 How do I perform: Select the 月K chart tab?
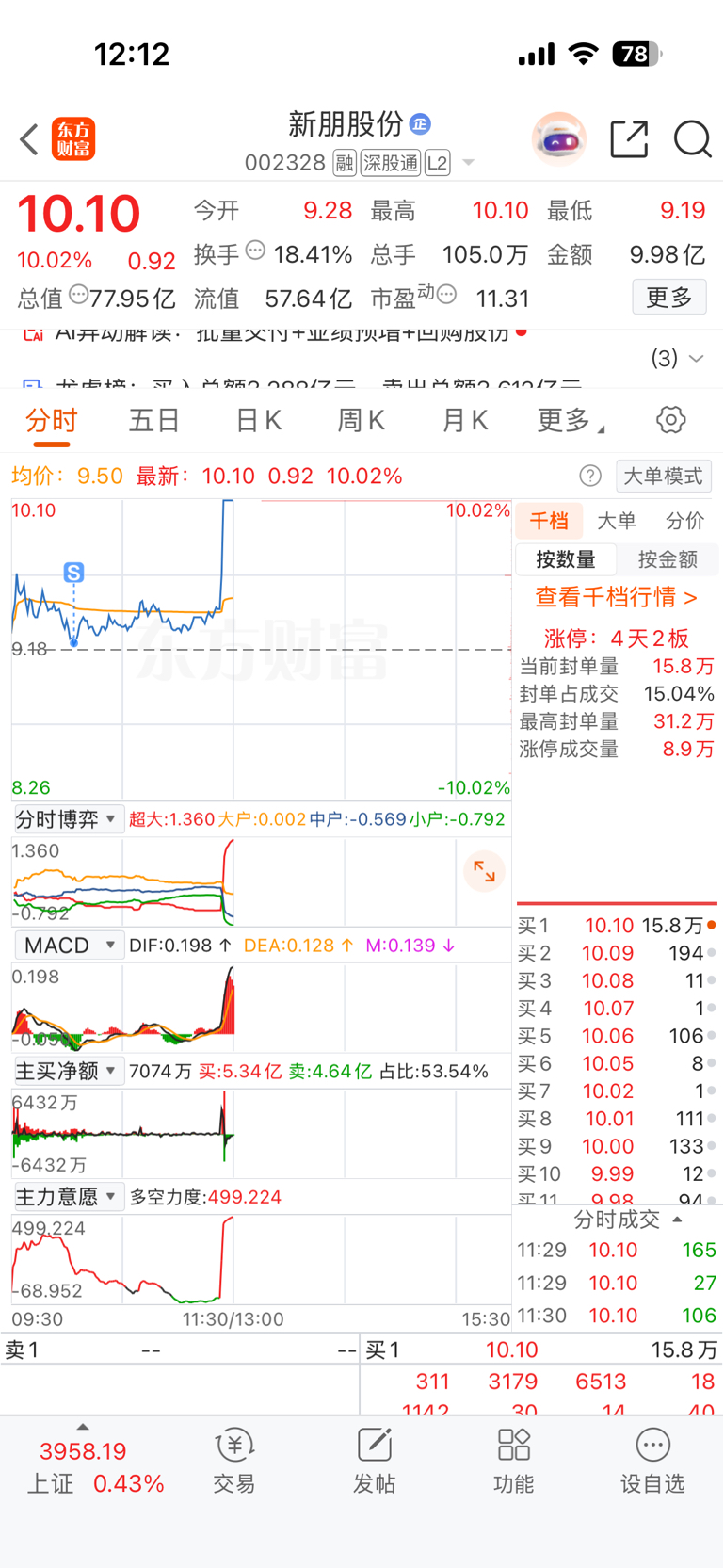click(x=465, y=420)
